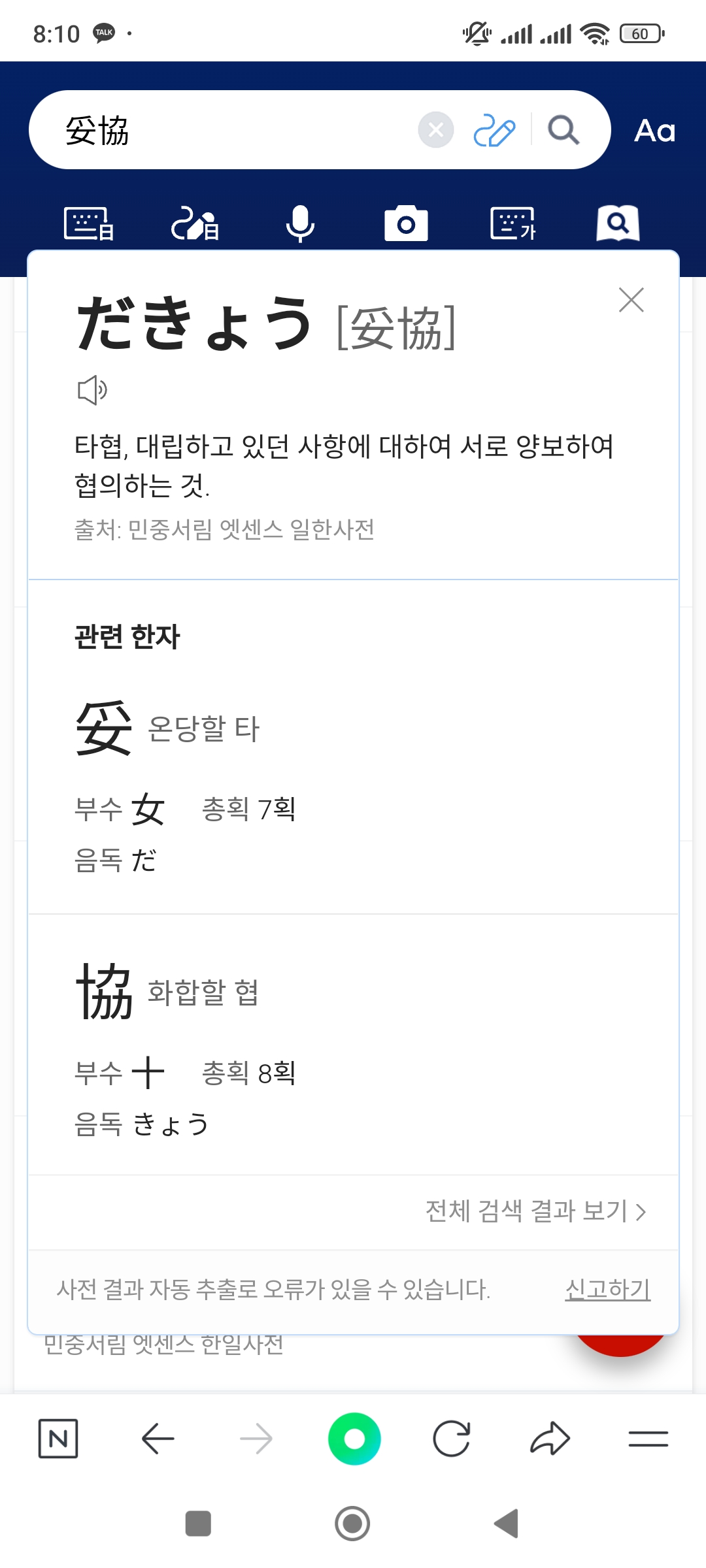The height and width of the screenshot is (1568, 706).
Task: Clear the search text 妥協
Action: 436,130
